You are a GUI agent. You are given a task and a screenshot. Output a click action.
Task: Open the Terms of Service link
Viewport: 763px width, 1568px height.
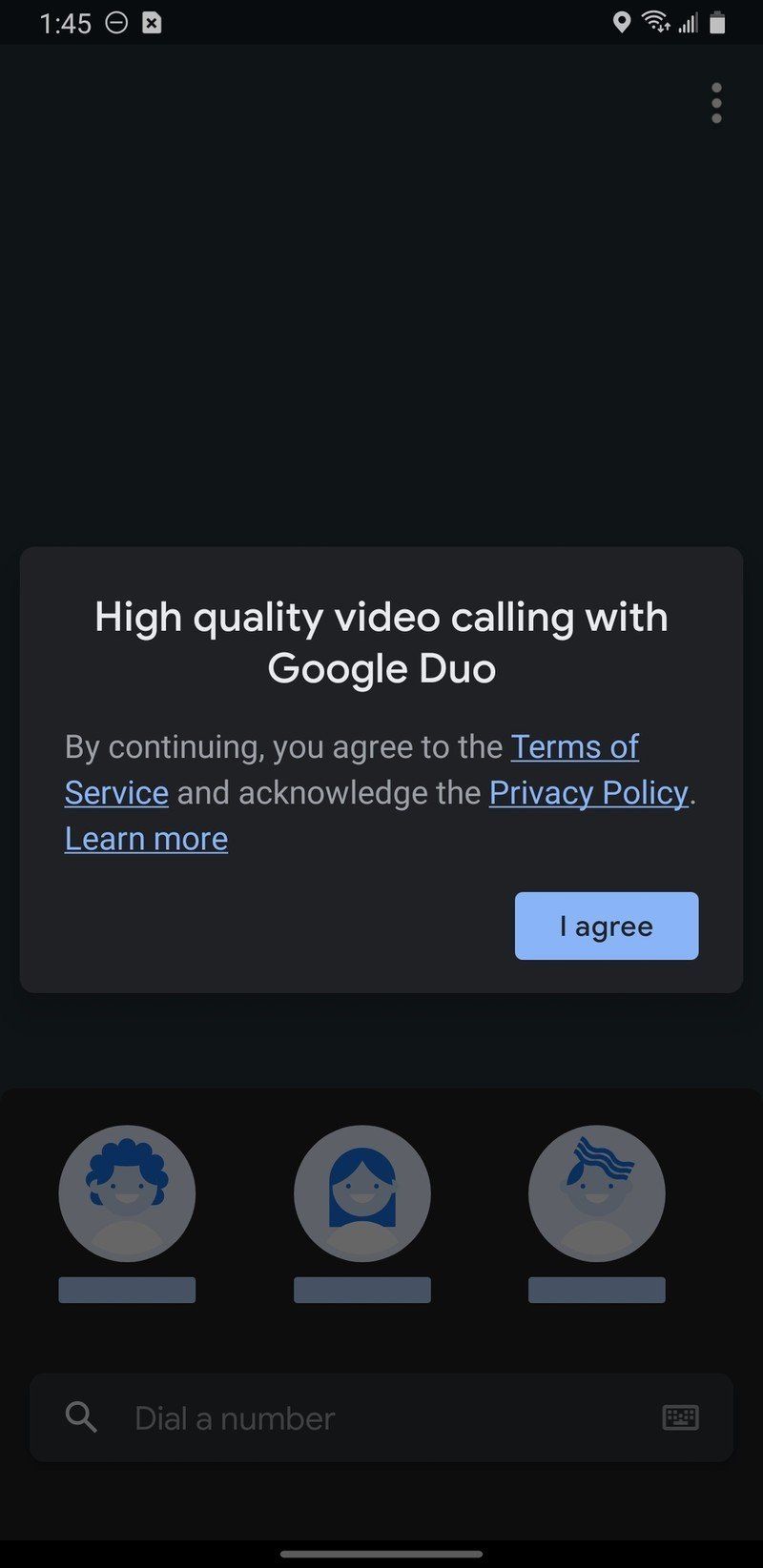pyautogui.click(x=574, y=746)
